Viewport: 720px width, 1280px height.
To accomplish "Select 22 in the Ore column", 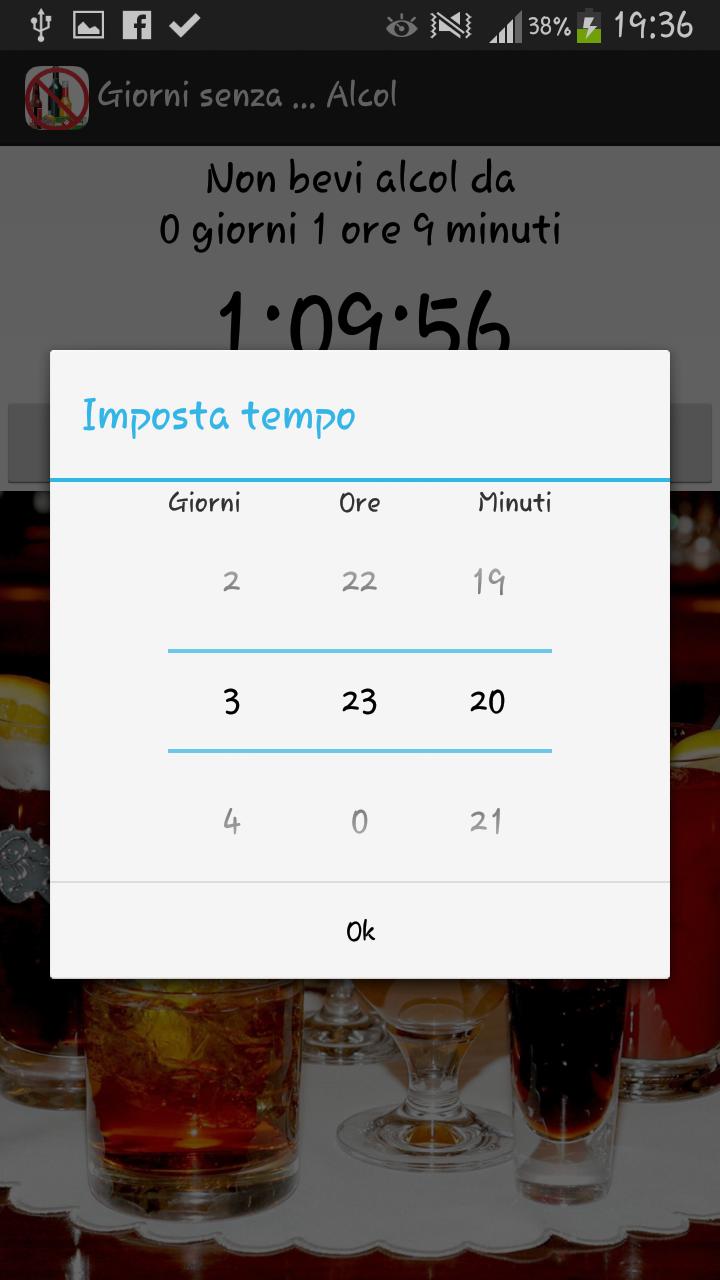I will click(x=358, y=581).
